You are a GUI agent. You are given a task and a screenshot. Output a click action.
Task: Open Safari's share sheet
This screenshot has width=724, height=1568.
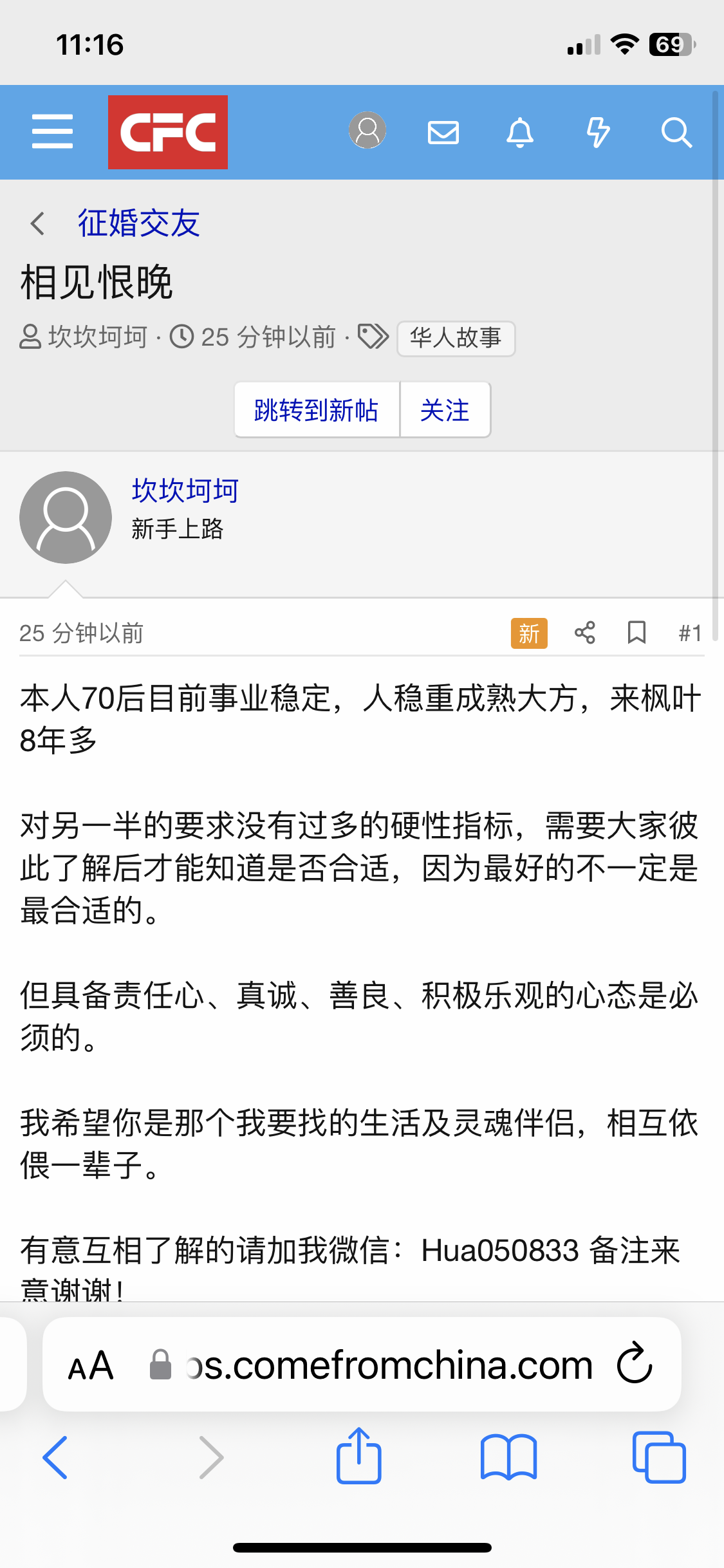pyautogui.click(x=358, y=1457)
